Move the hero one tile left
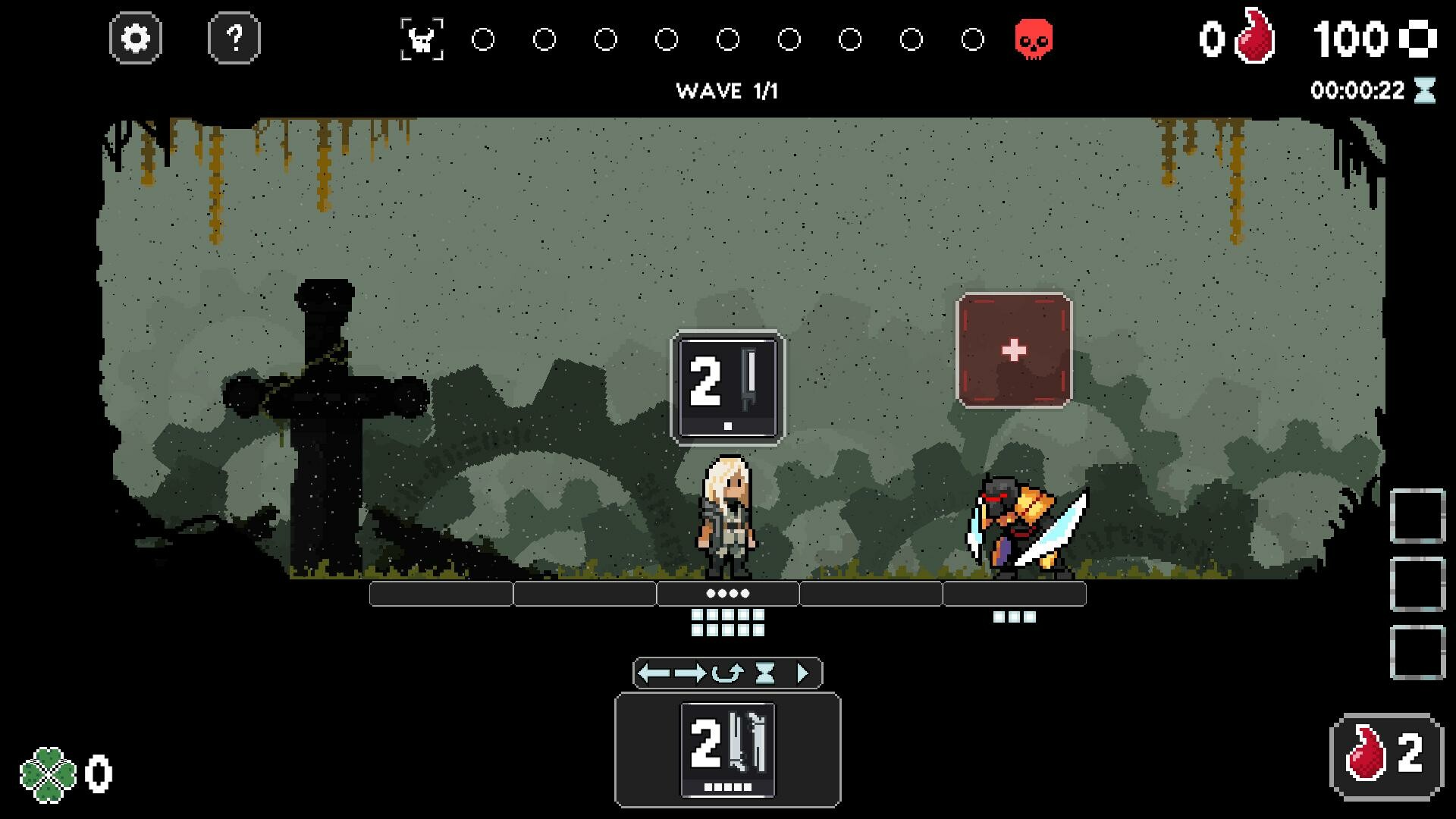The height and width of the screenshot is (819, 1456). coord(654,673)
